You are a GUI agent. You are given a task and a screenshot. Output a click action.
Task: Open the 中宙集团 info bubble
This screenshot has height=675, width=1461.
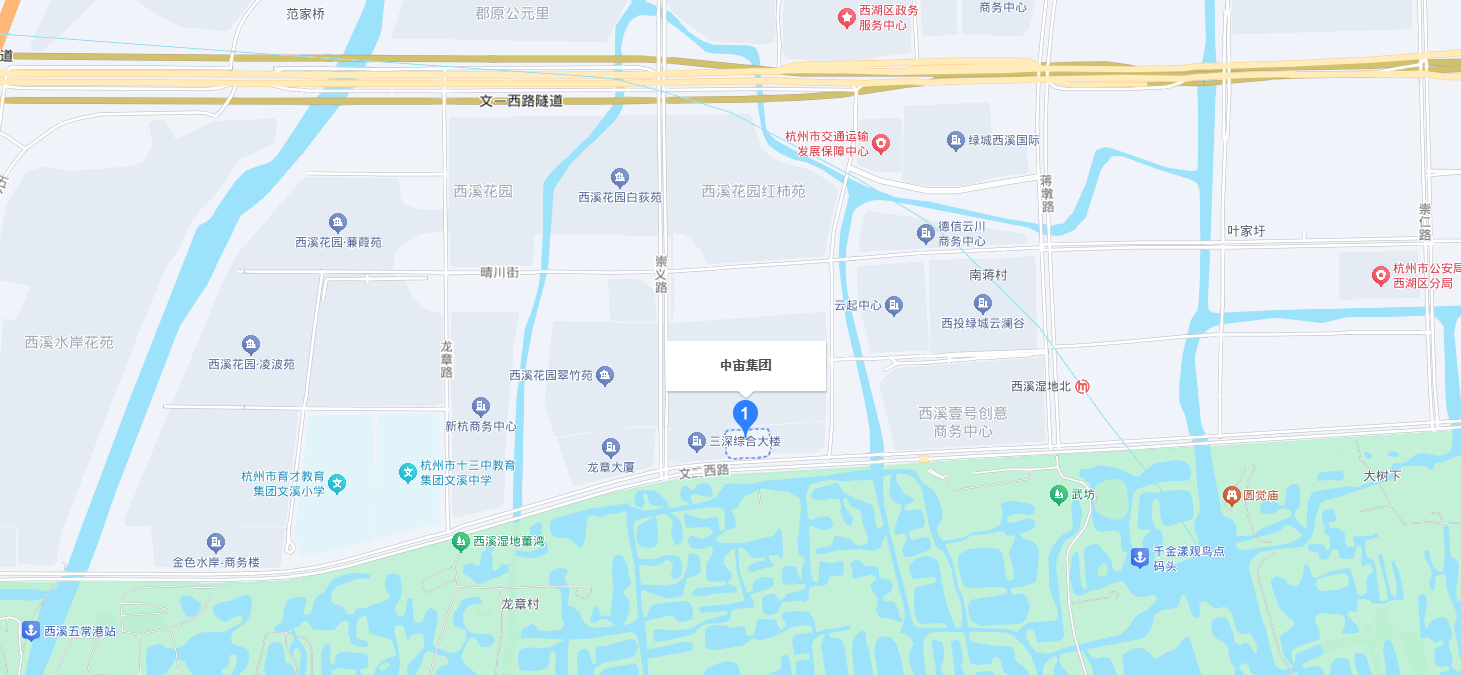[x=746, y=366]
